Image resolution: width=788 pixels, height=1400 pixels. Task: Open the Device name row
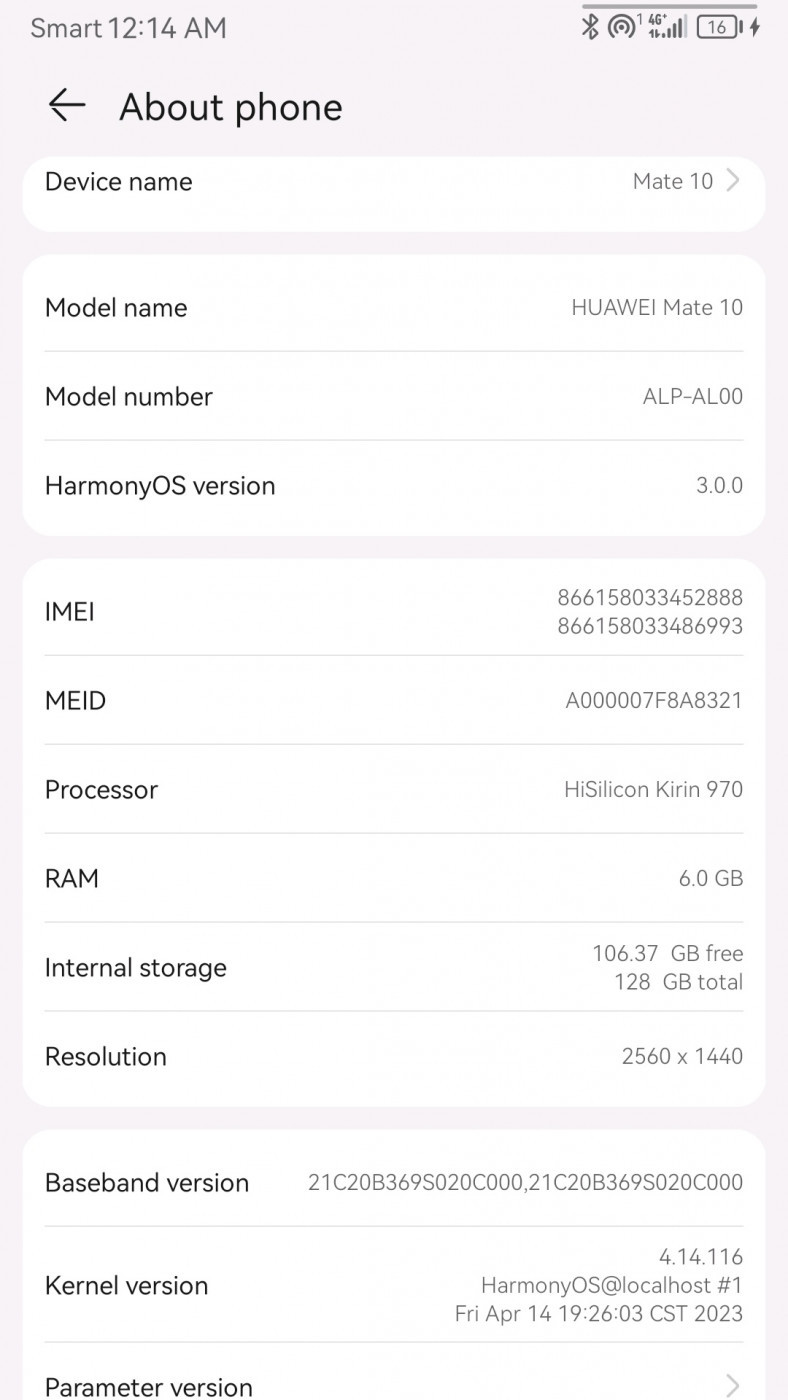394,183
